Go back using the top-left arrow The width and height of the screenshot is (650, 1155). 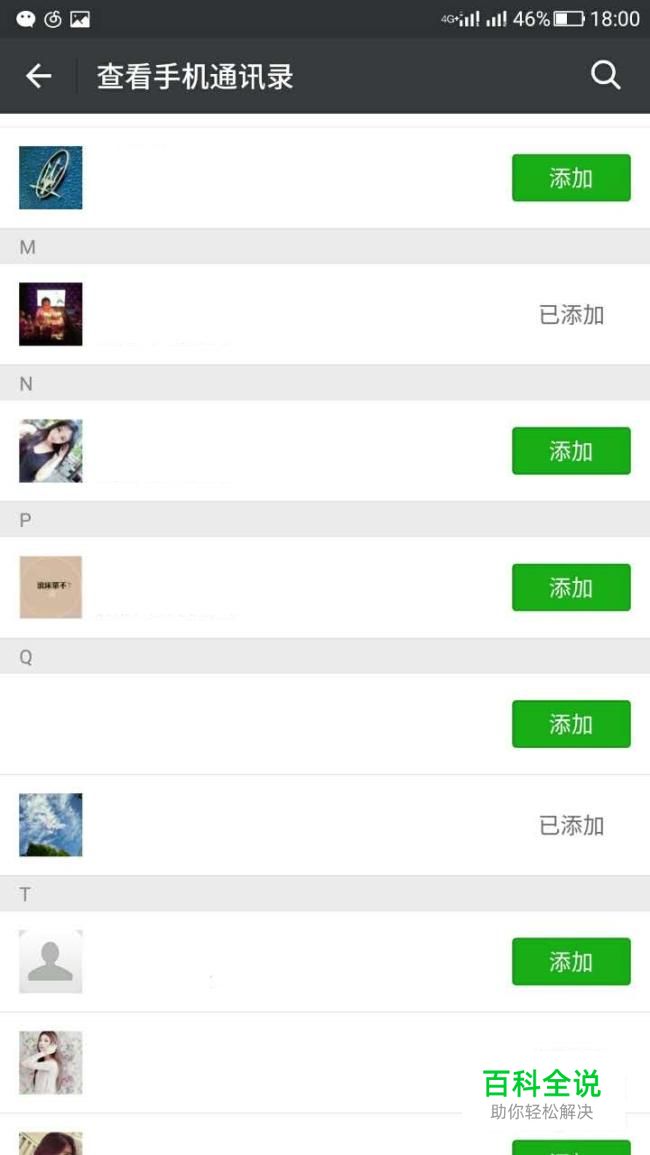click(x=38, y=76)
